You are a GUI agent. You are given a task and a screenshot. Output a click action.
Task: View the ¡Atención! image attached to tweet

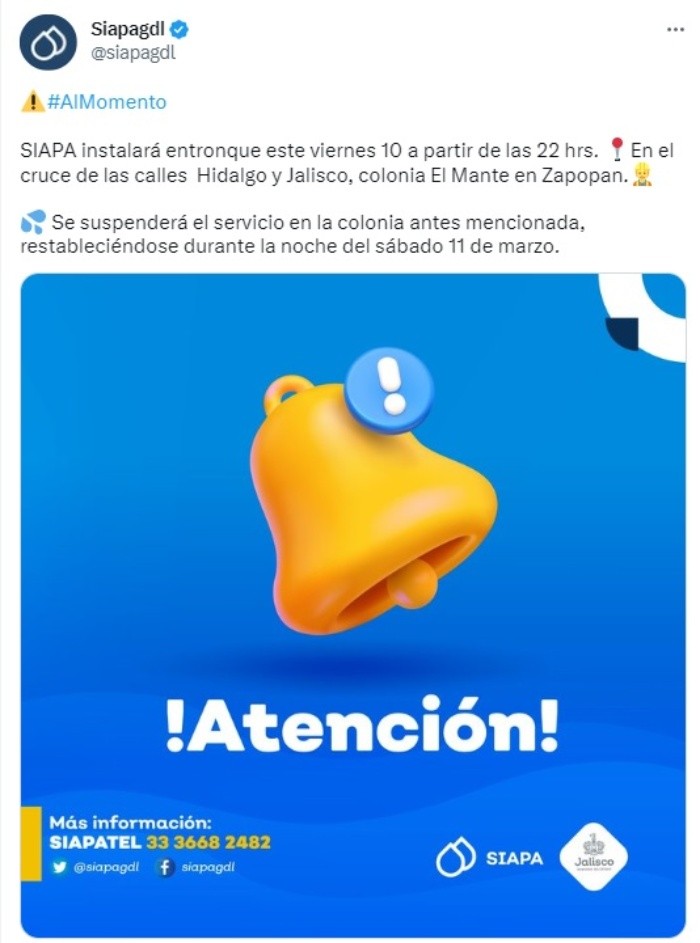[352, 604]
